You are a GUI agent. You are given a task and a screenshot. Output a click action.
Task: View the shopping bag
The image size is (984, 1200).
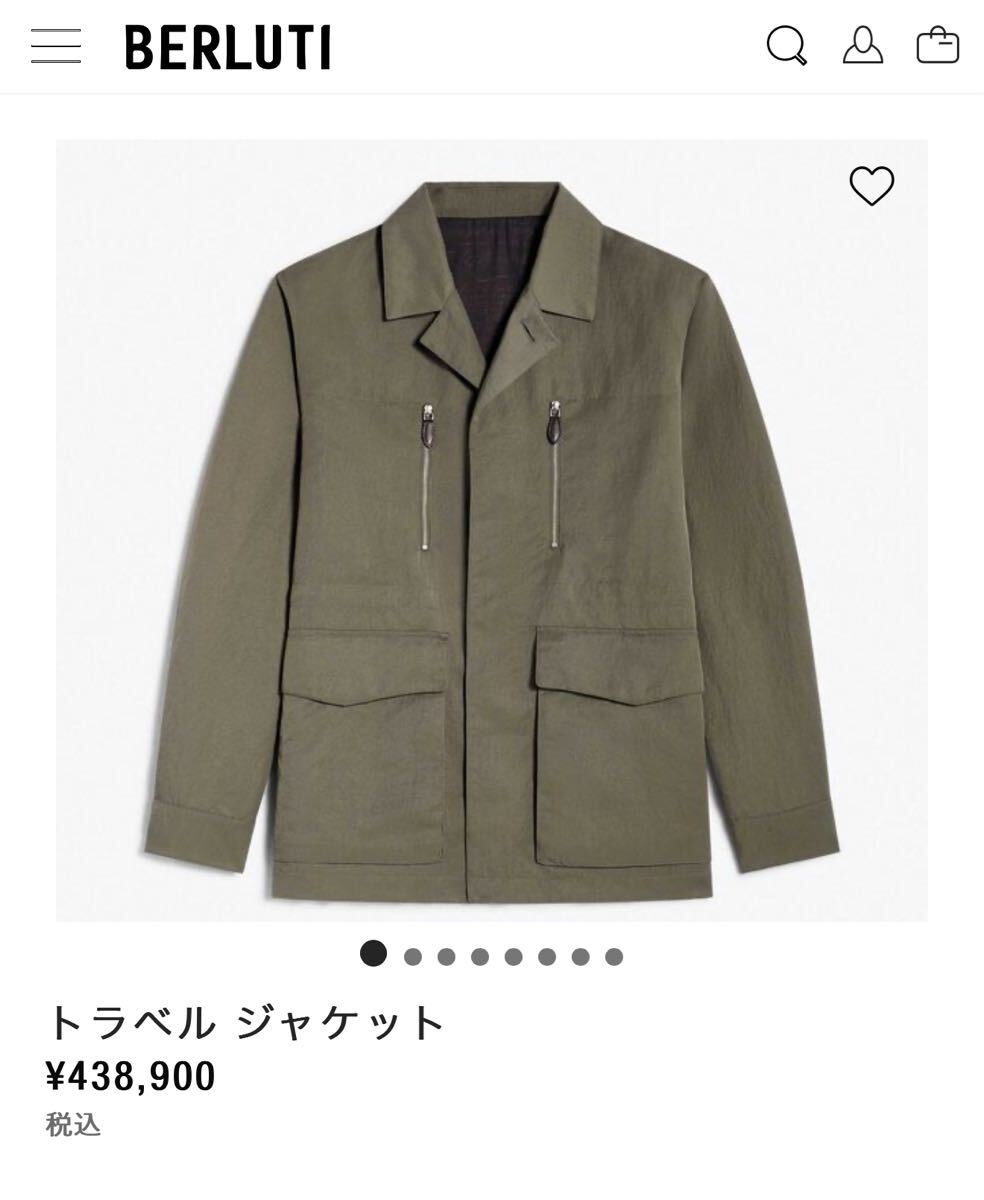[937, 46]
